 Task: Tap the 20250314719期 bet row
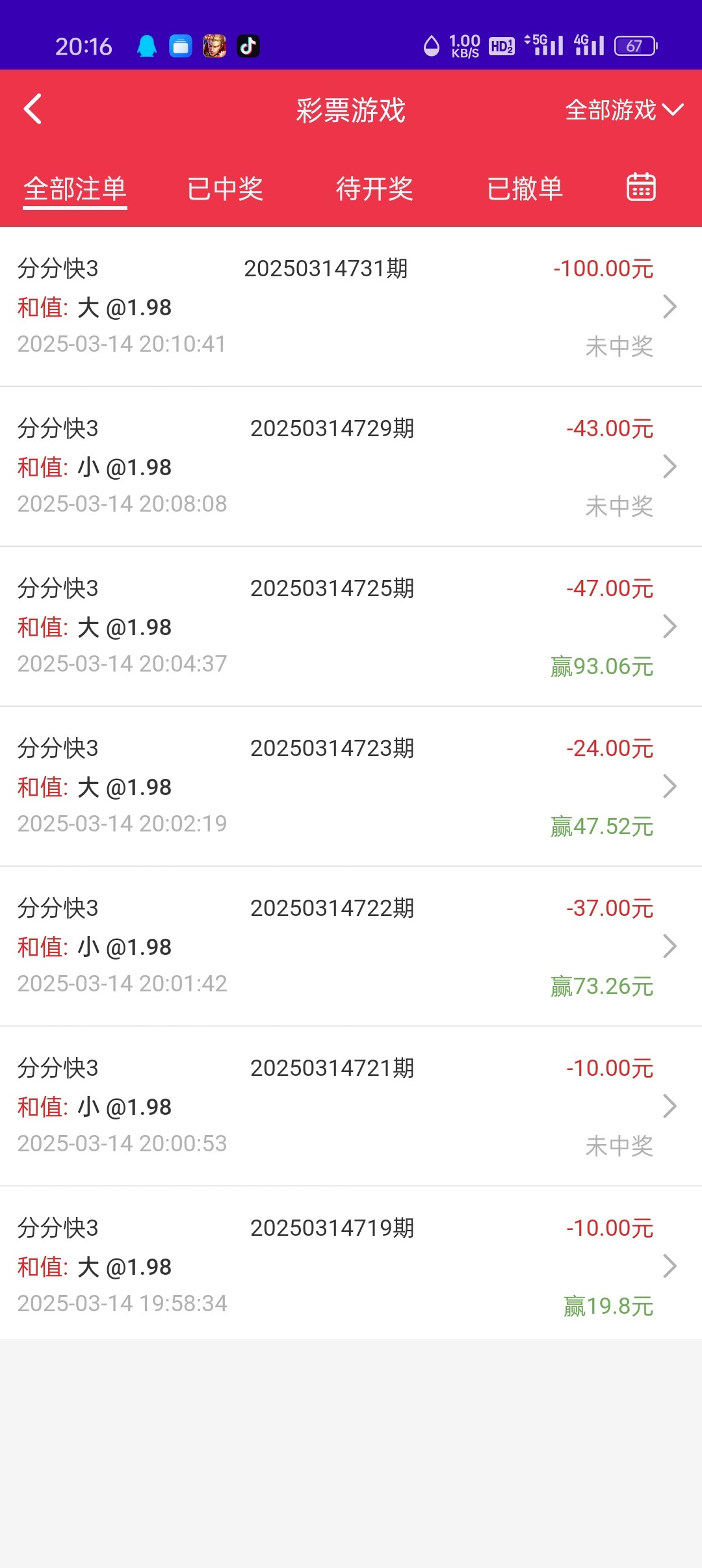point(351,1266)
